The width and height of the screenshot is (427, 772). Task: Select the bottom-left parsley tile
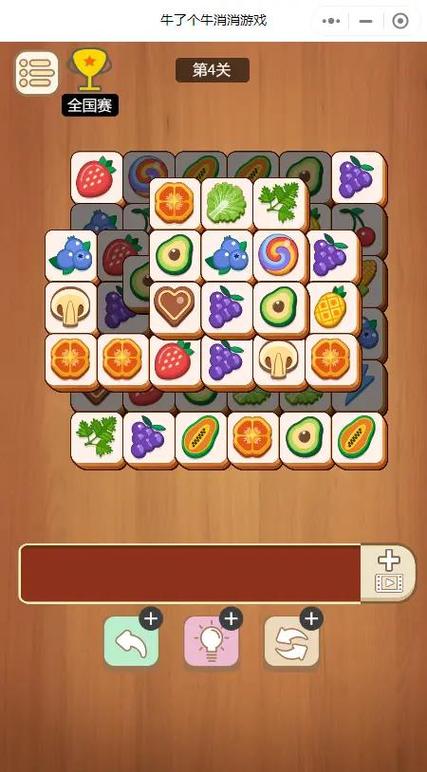97,438
